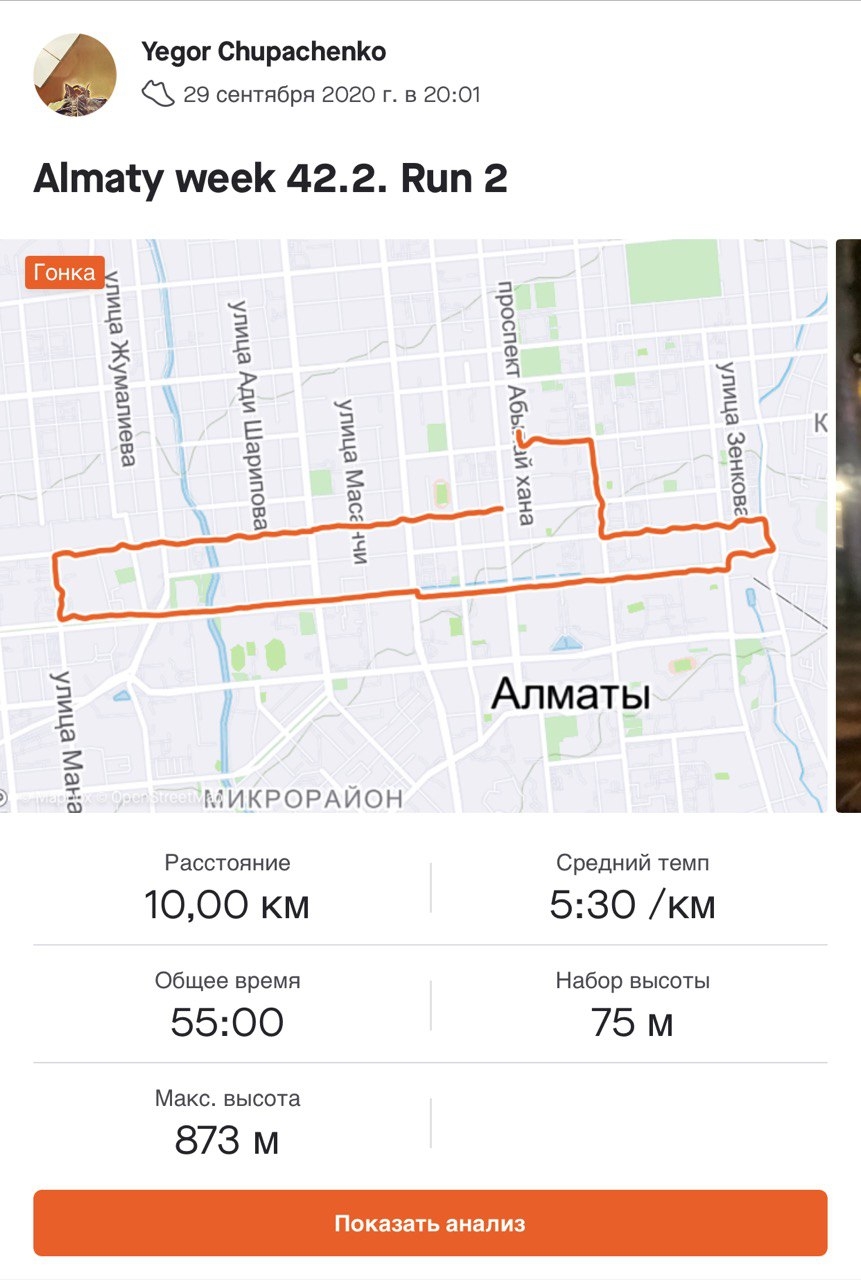Tap the Показать анализ button

(430, 1223)
